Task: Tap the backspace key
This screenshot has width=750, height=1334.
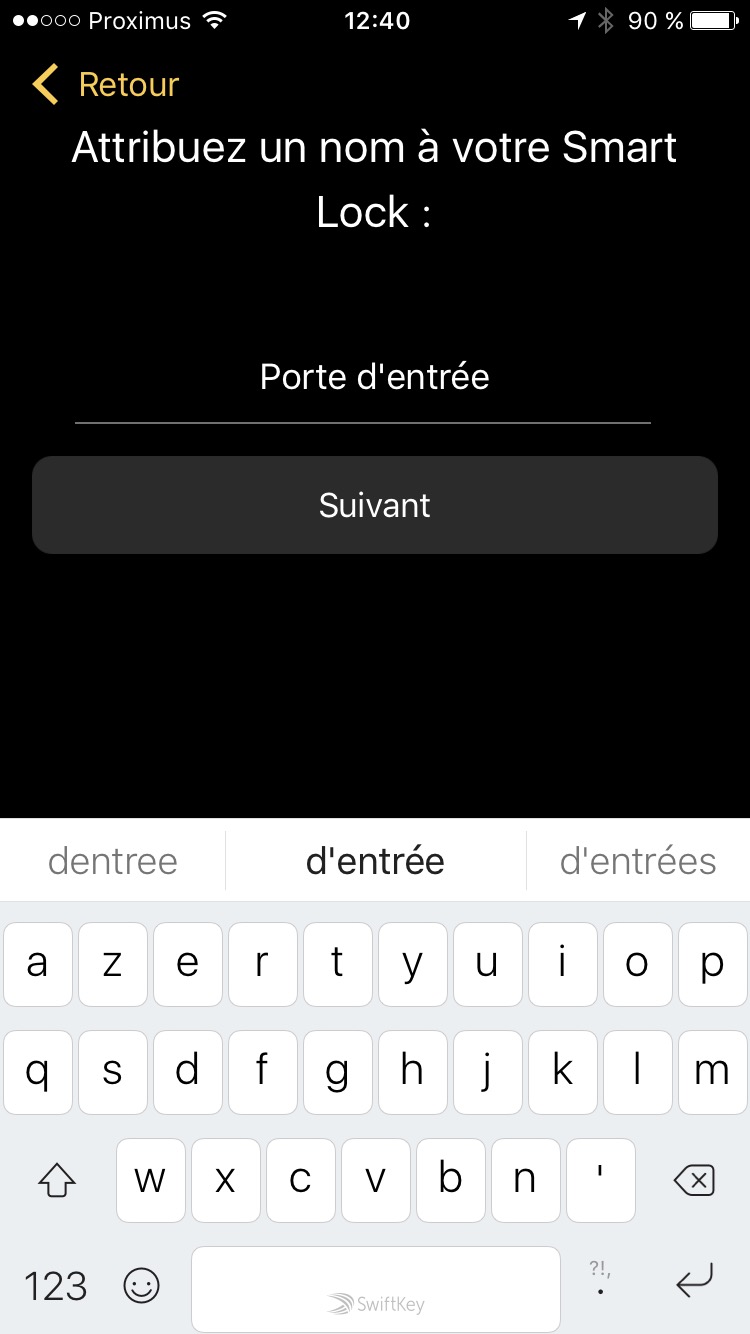Action: coord(694,1181)
